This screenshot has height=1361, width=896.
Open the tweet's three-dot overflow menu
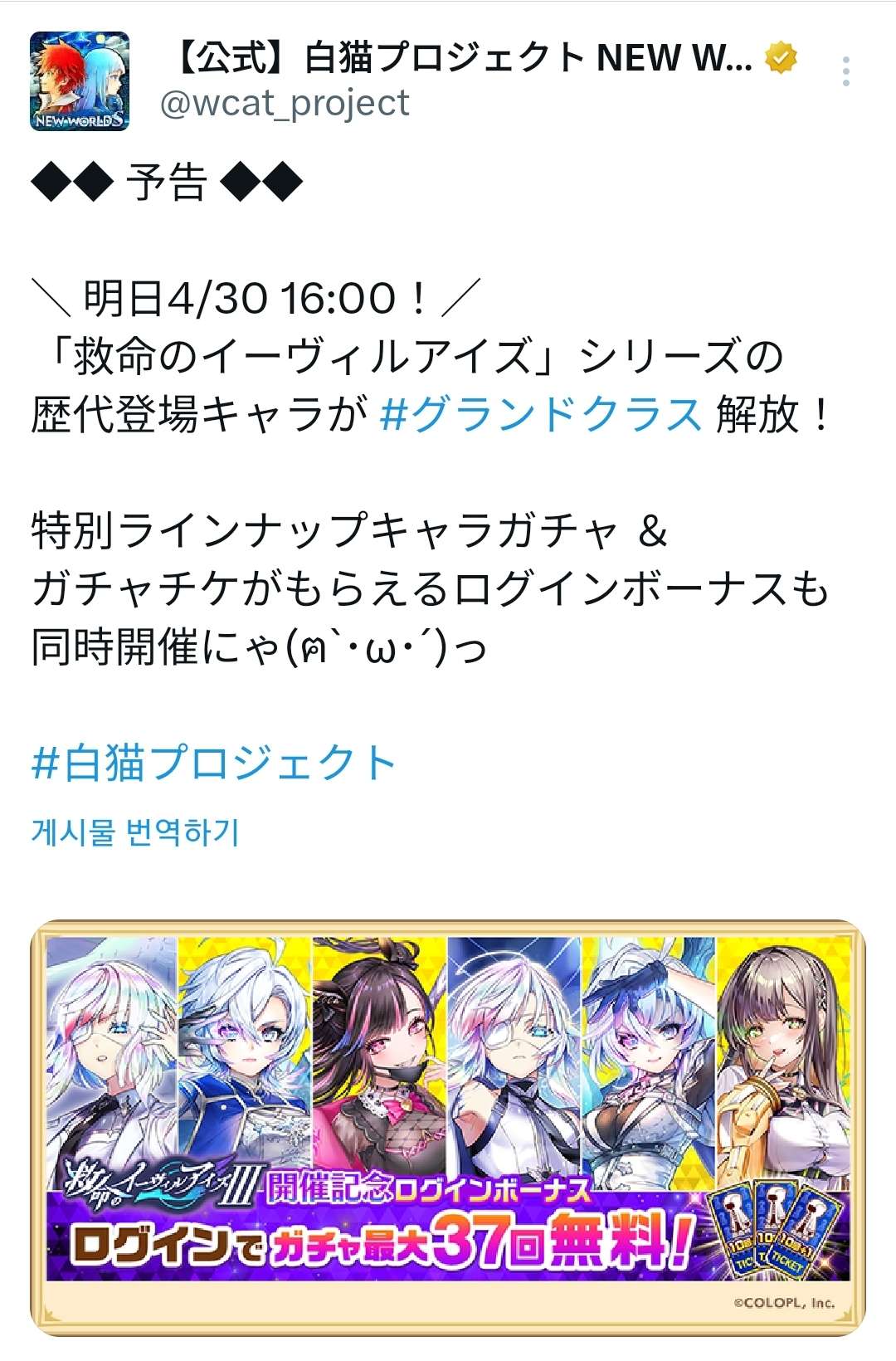(x=845, y=72)
